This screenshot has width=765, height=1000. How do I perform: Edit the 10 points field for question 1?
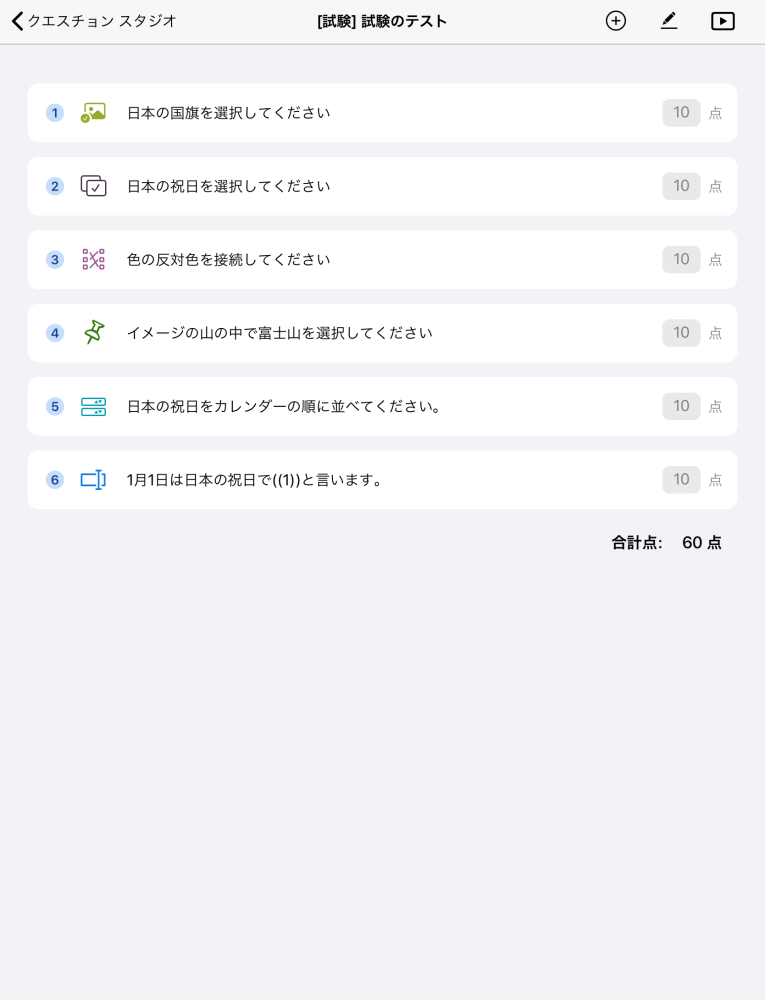click(x=681, y=113)
